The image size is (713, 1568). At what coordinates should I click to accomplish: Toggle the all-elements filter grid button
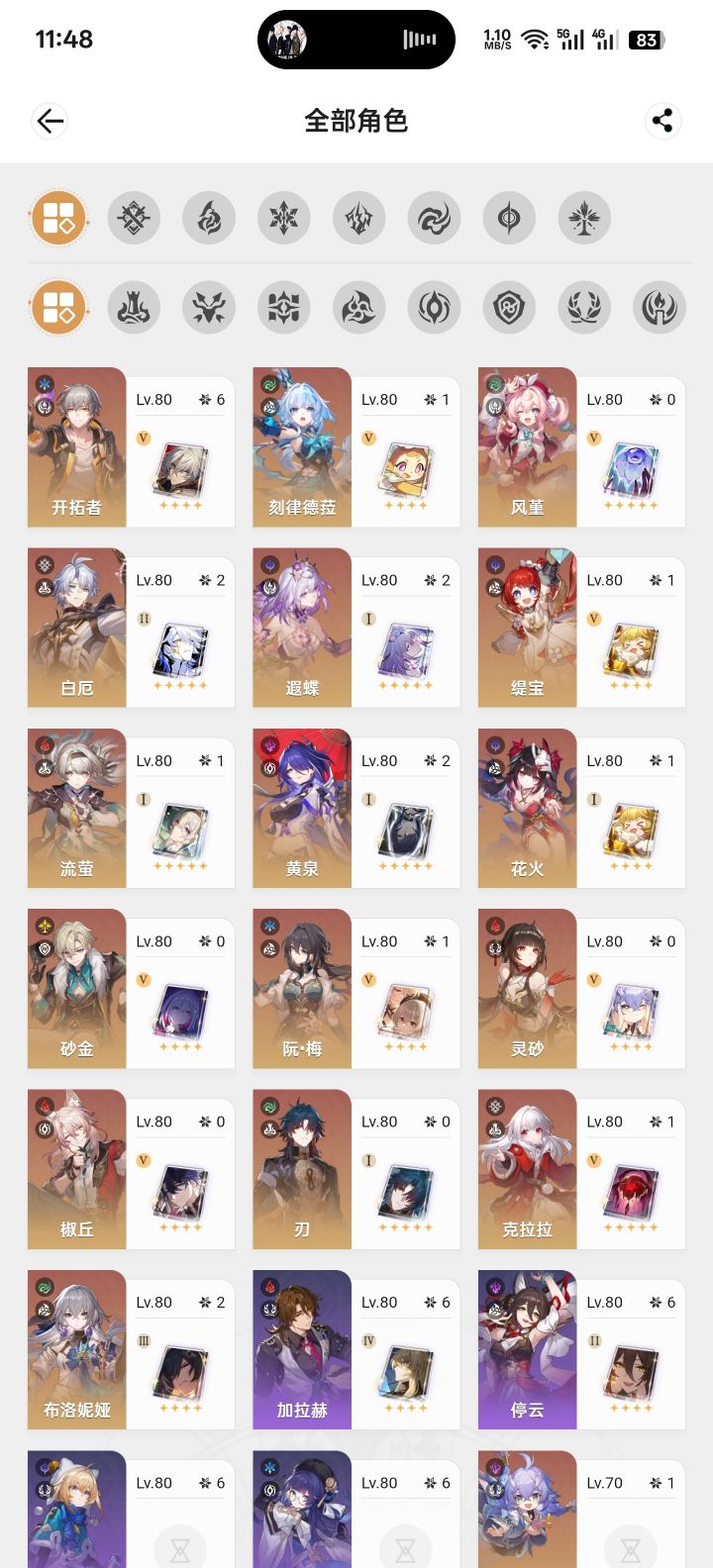[x=59, y=218]
